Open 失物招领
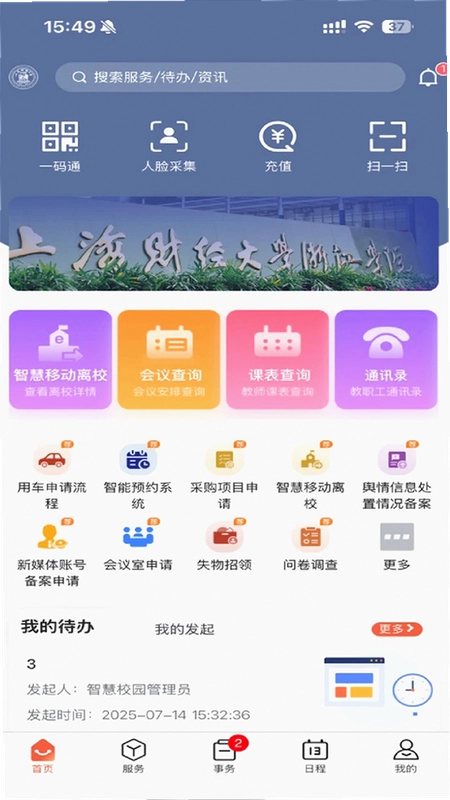This screenshot has width=450, height=800. coord(224,546)
